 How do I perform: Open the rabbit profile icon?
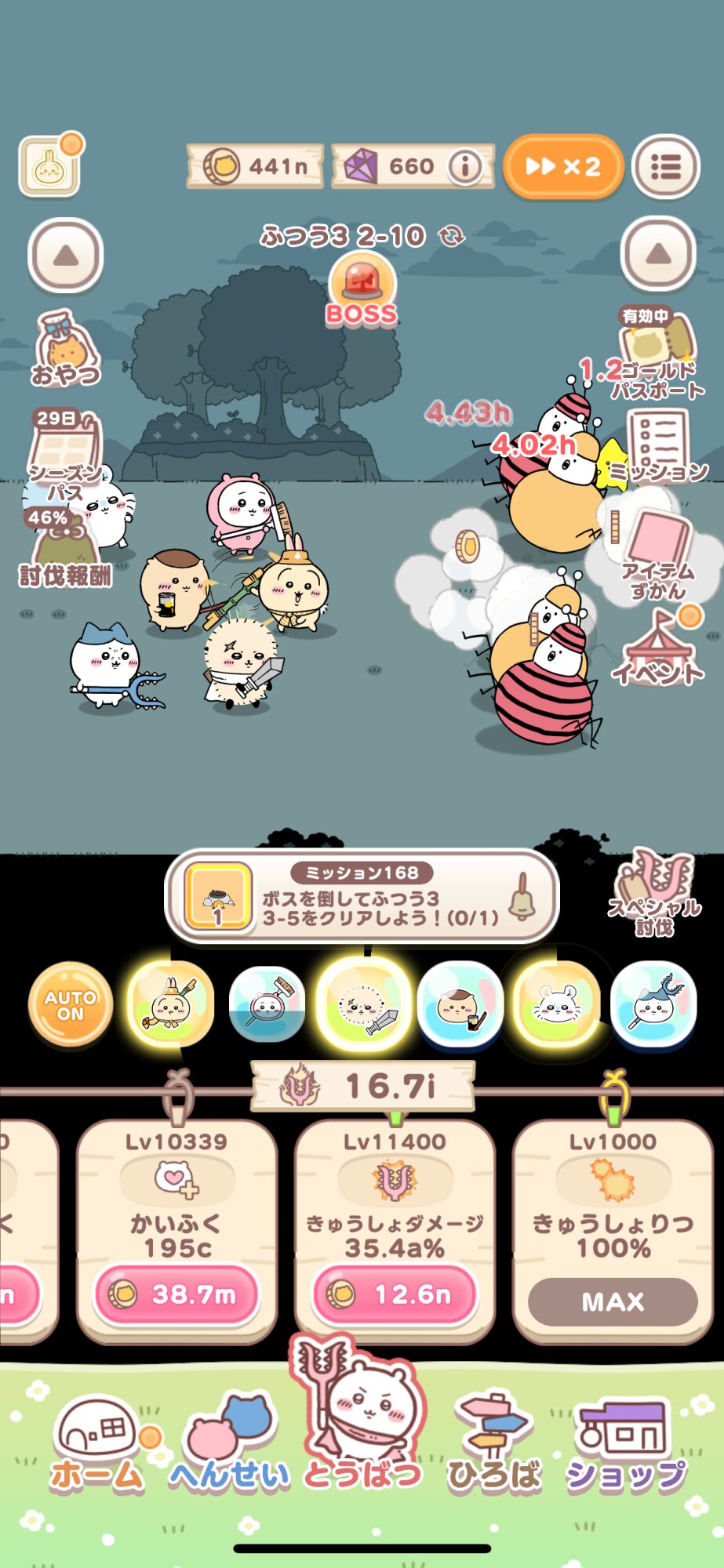[50, 166]
